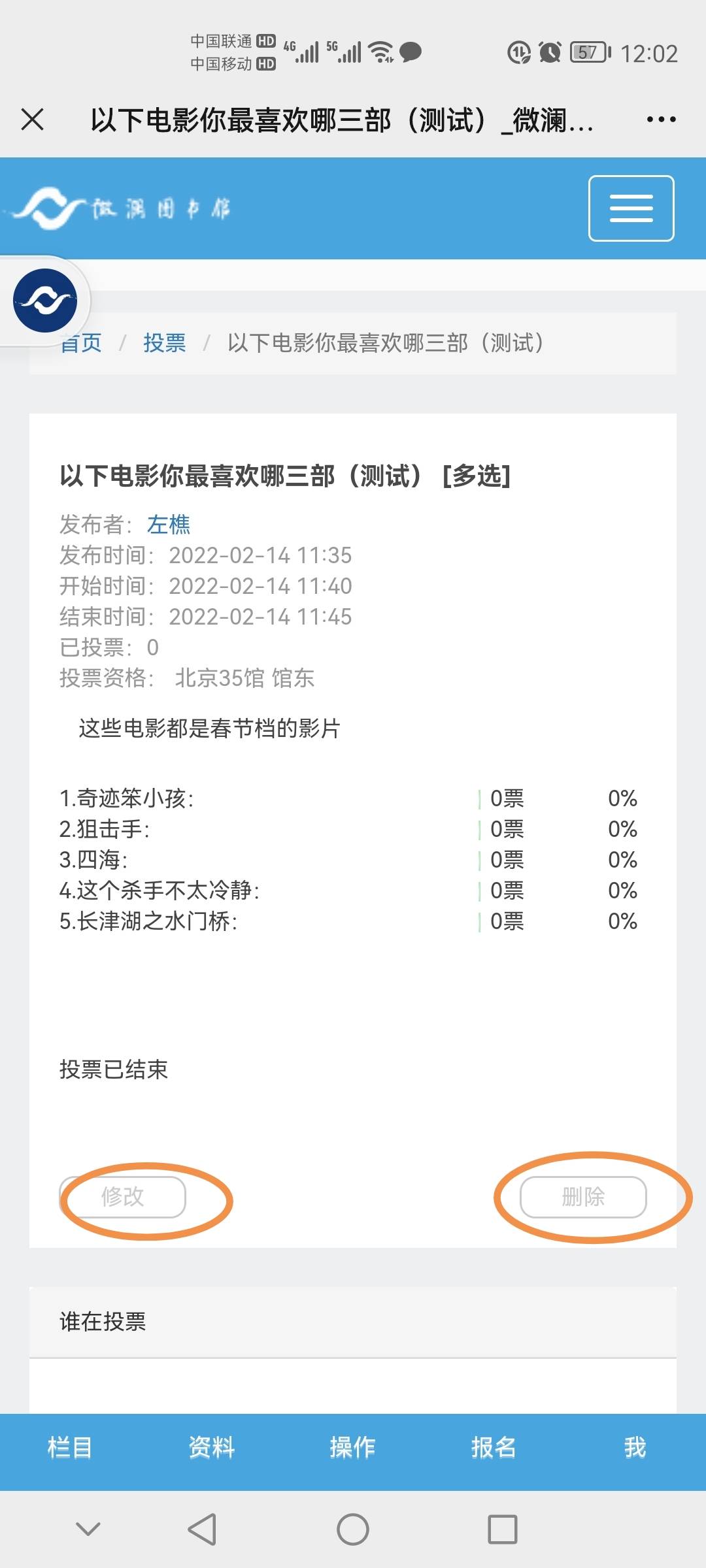Tap the system back button
This screenshot has width=706, height=1568.
click(202, 1529)
